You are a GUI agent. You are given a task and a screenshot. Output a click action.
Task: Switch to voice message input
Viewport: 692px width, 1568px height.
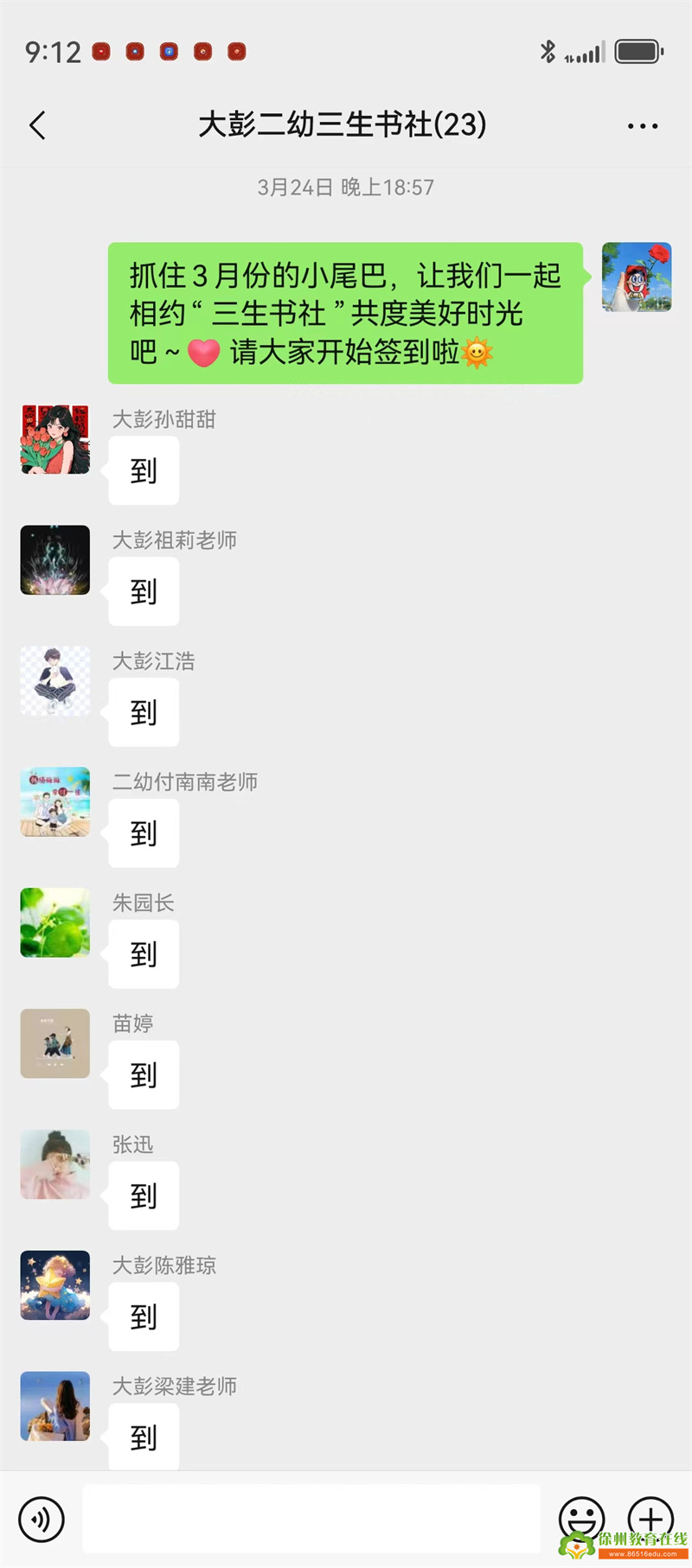(x=42, y=1519)
